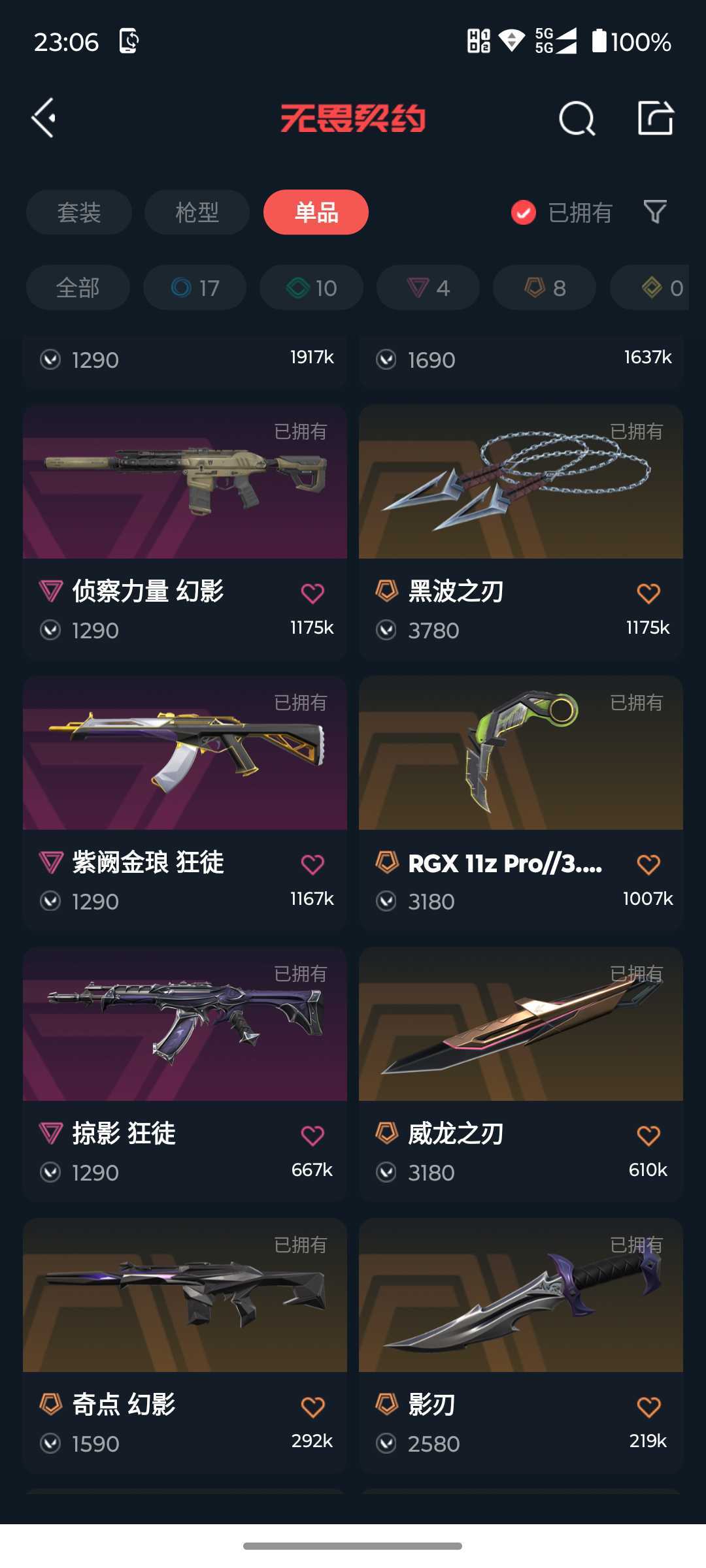Filter by the pink tier chip 4

[428, 287]
